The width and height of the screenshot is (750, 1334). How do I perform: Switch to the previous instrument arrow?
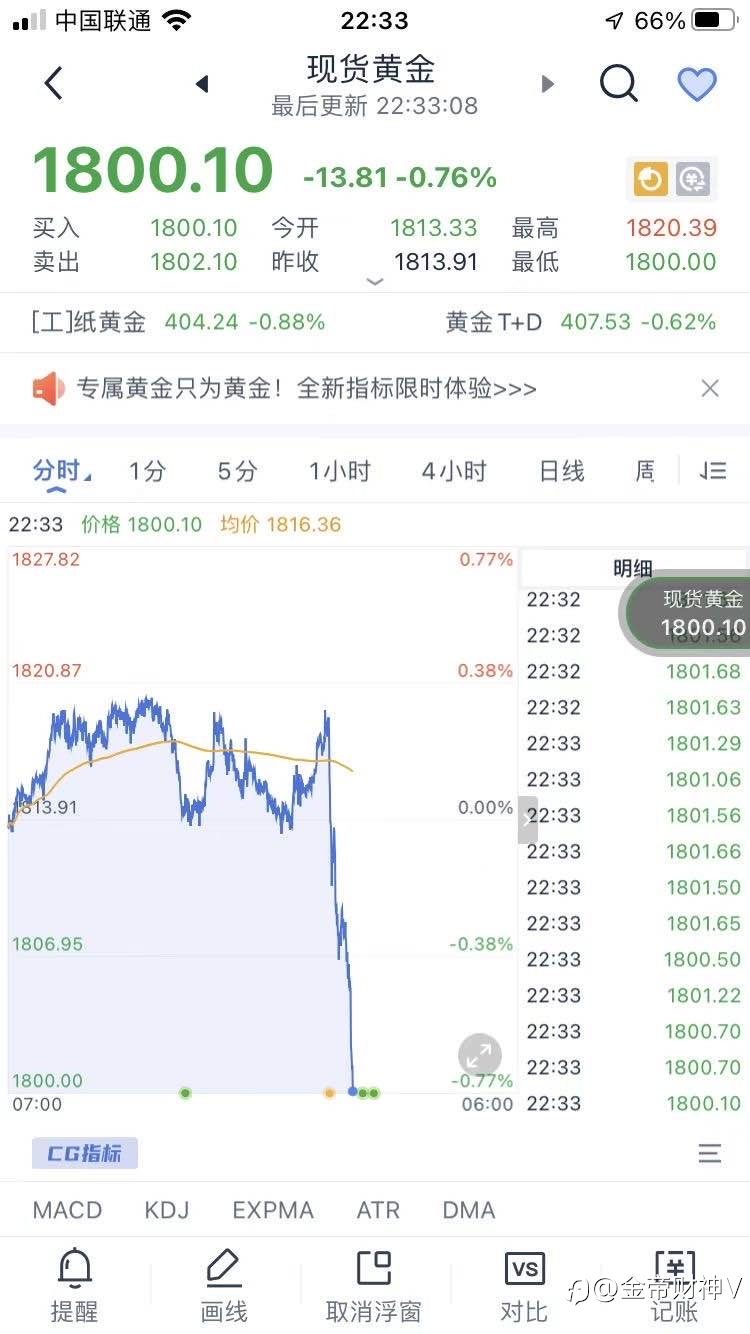click(202, 84)
